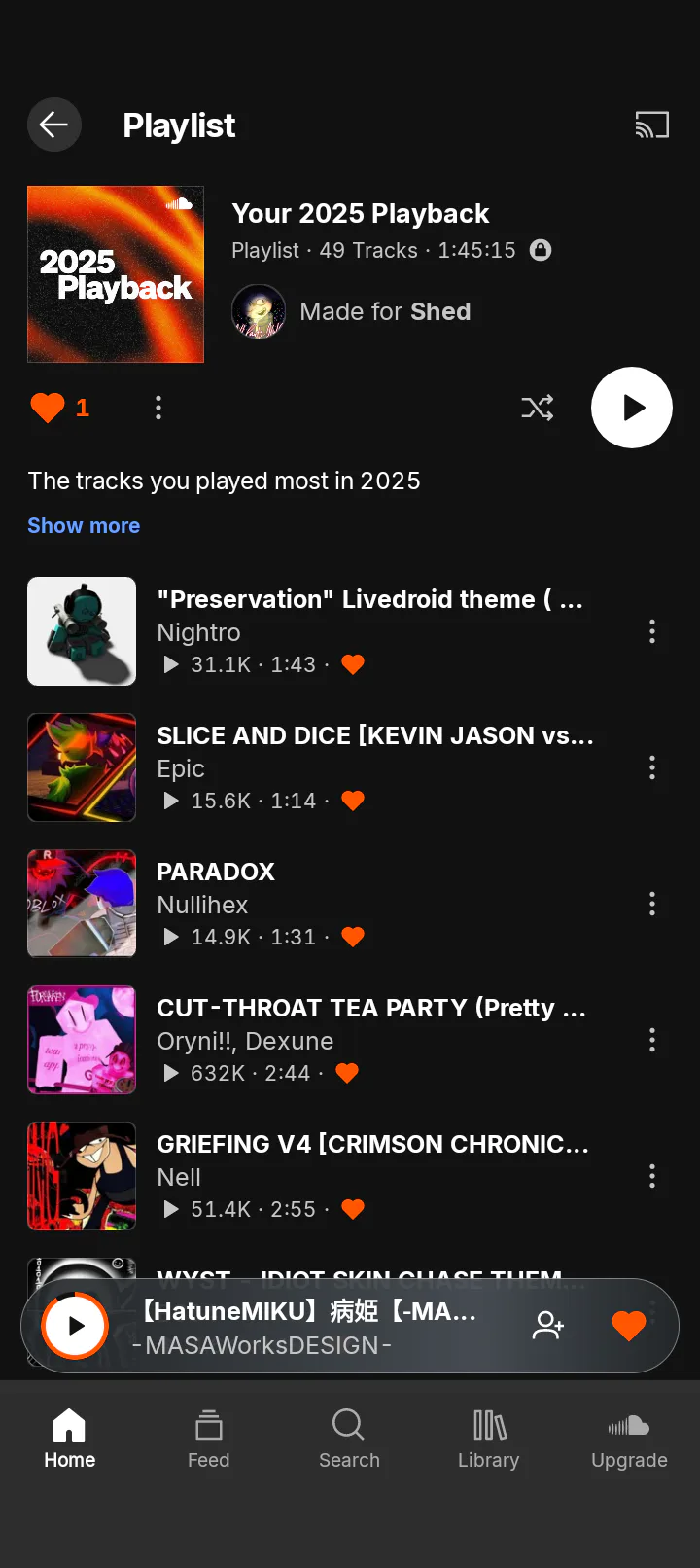Image resolution: width=700 pixels, height=1568 pixels.
Task: Go to the Upgrade tab
Action: click(x=629, y=1439)
